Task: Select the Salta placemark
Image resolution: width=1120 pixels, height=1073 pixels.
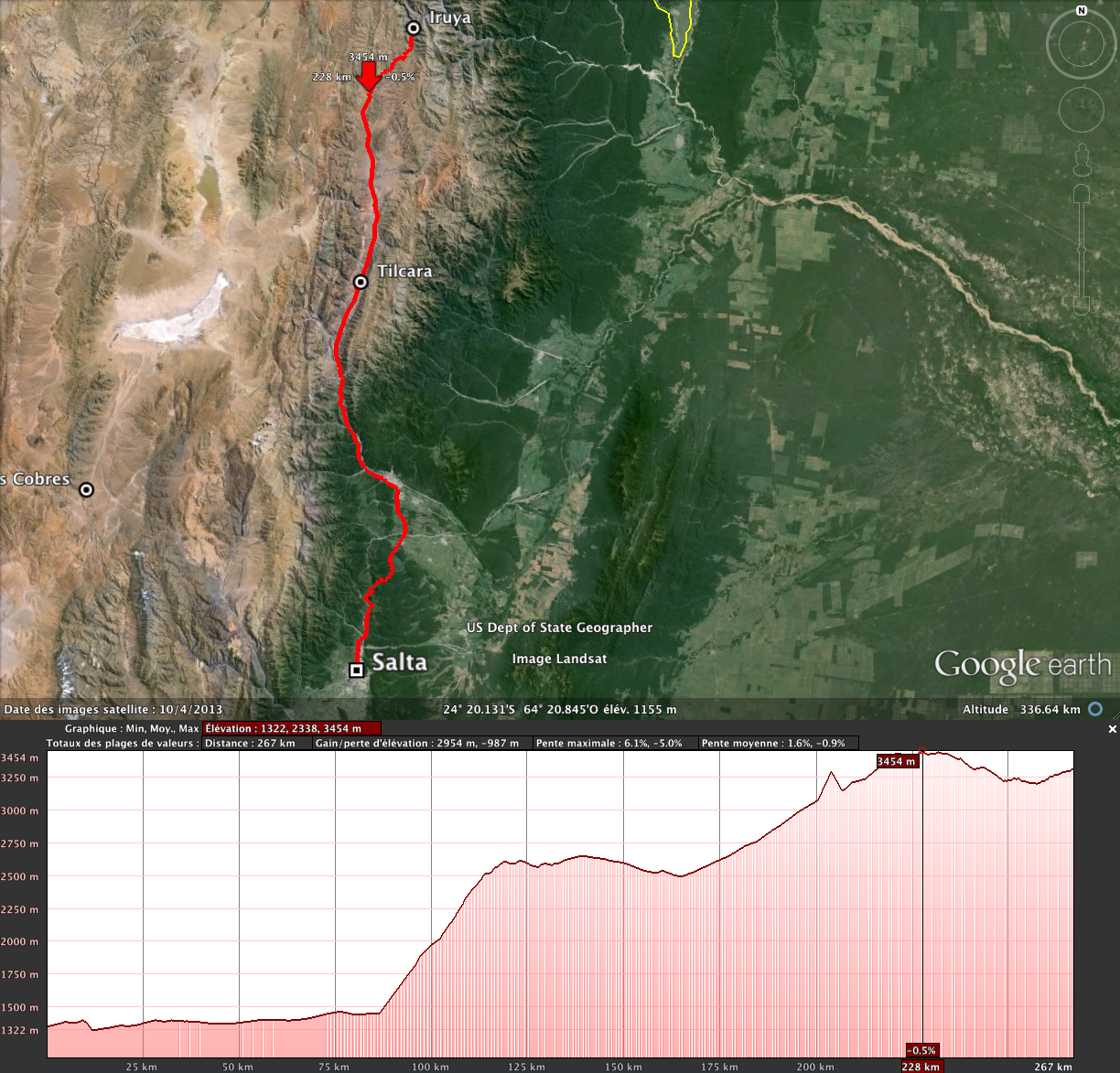Action: pyautogui.click(x=357, y=671)
